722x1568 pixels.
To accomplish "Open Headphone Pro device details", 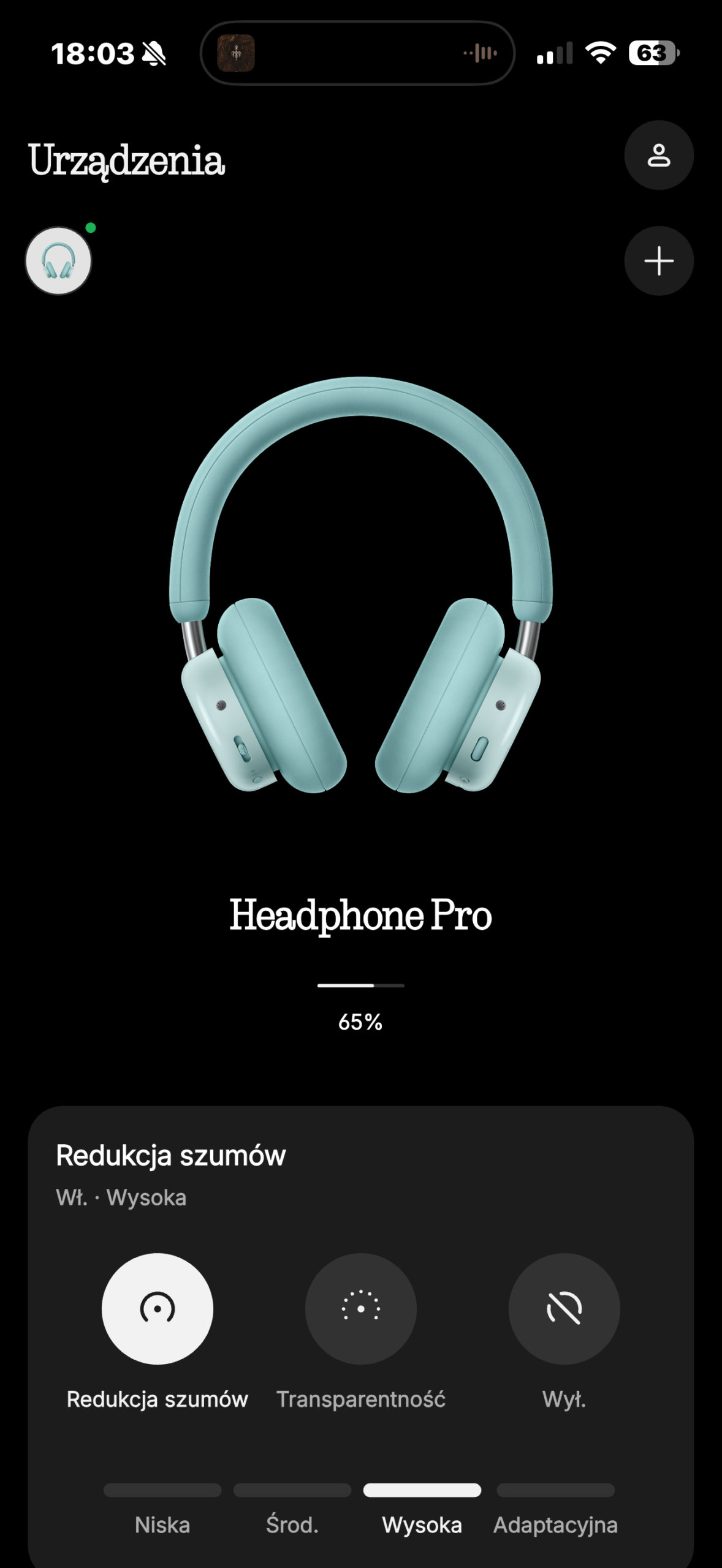I will point(360,914).
